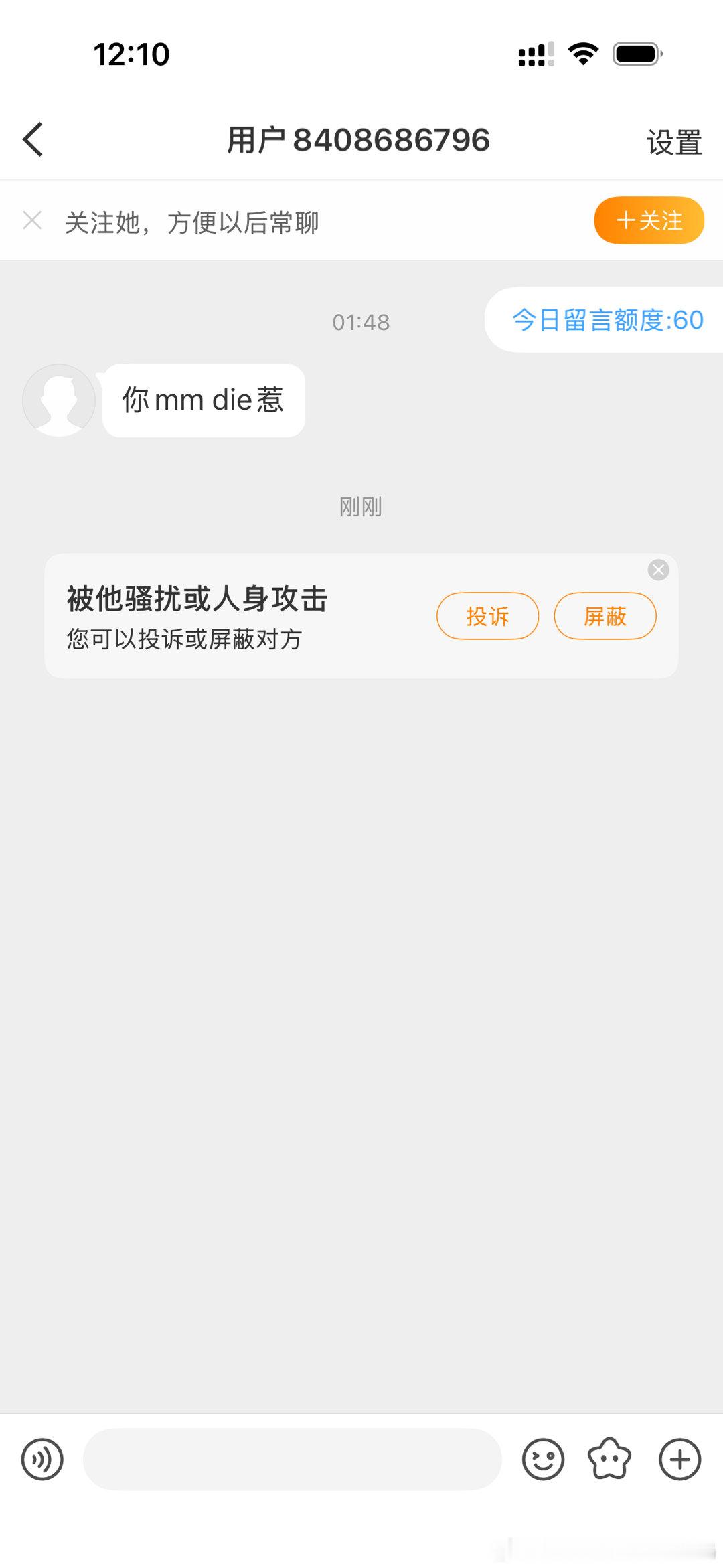Image resolution: width=723 pixels, height=1568 pixels.
Task: Tap the back arrow to exit chat
Action: click(33, 140)
